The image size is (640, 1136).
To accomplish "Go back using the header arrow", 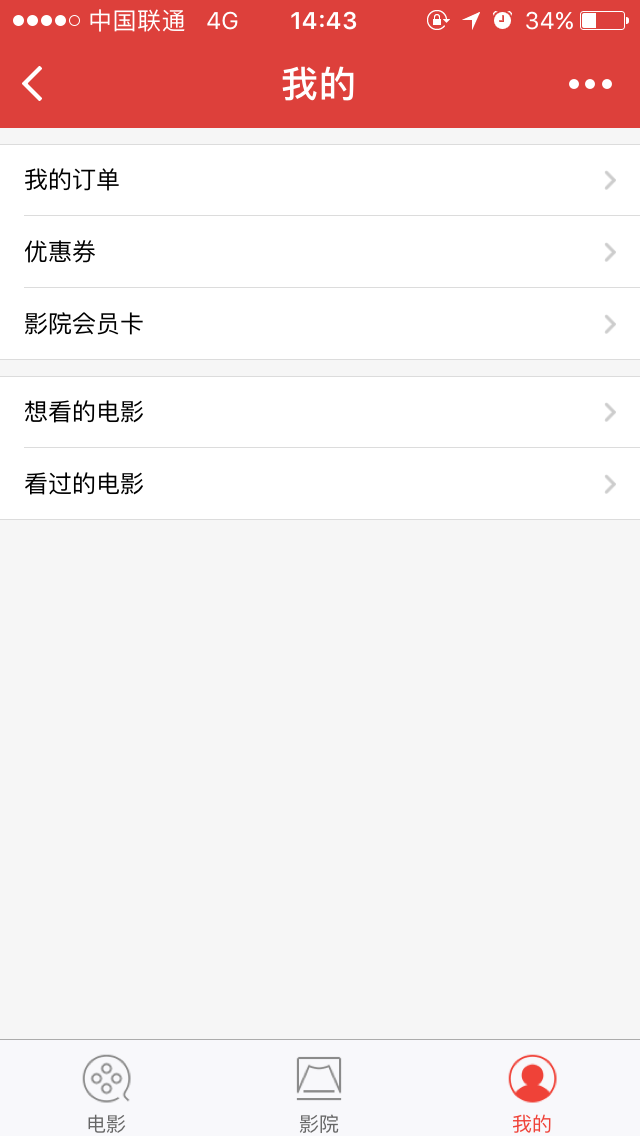I will click(33, 84).
